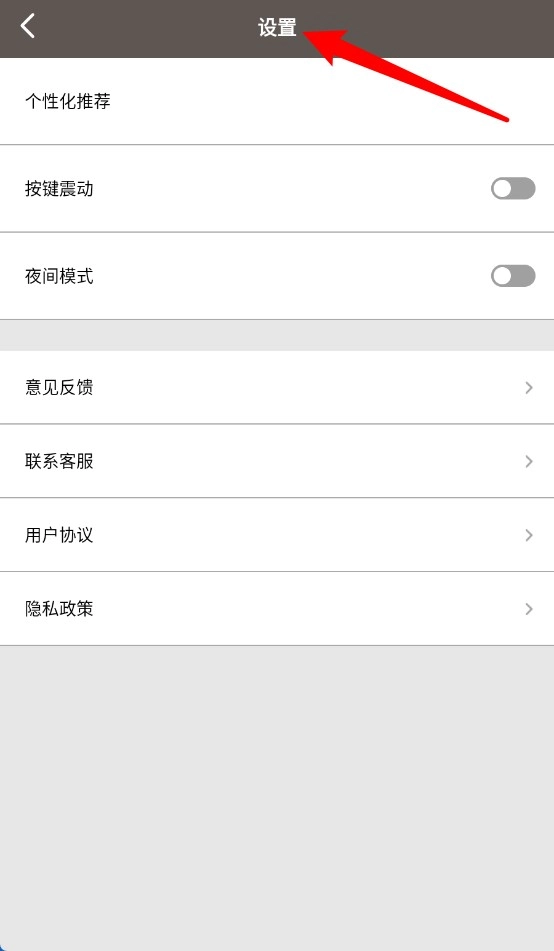Enable the 按键震动 switch
Screen dimensions: 554x951
click(513, 189)
